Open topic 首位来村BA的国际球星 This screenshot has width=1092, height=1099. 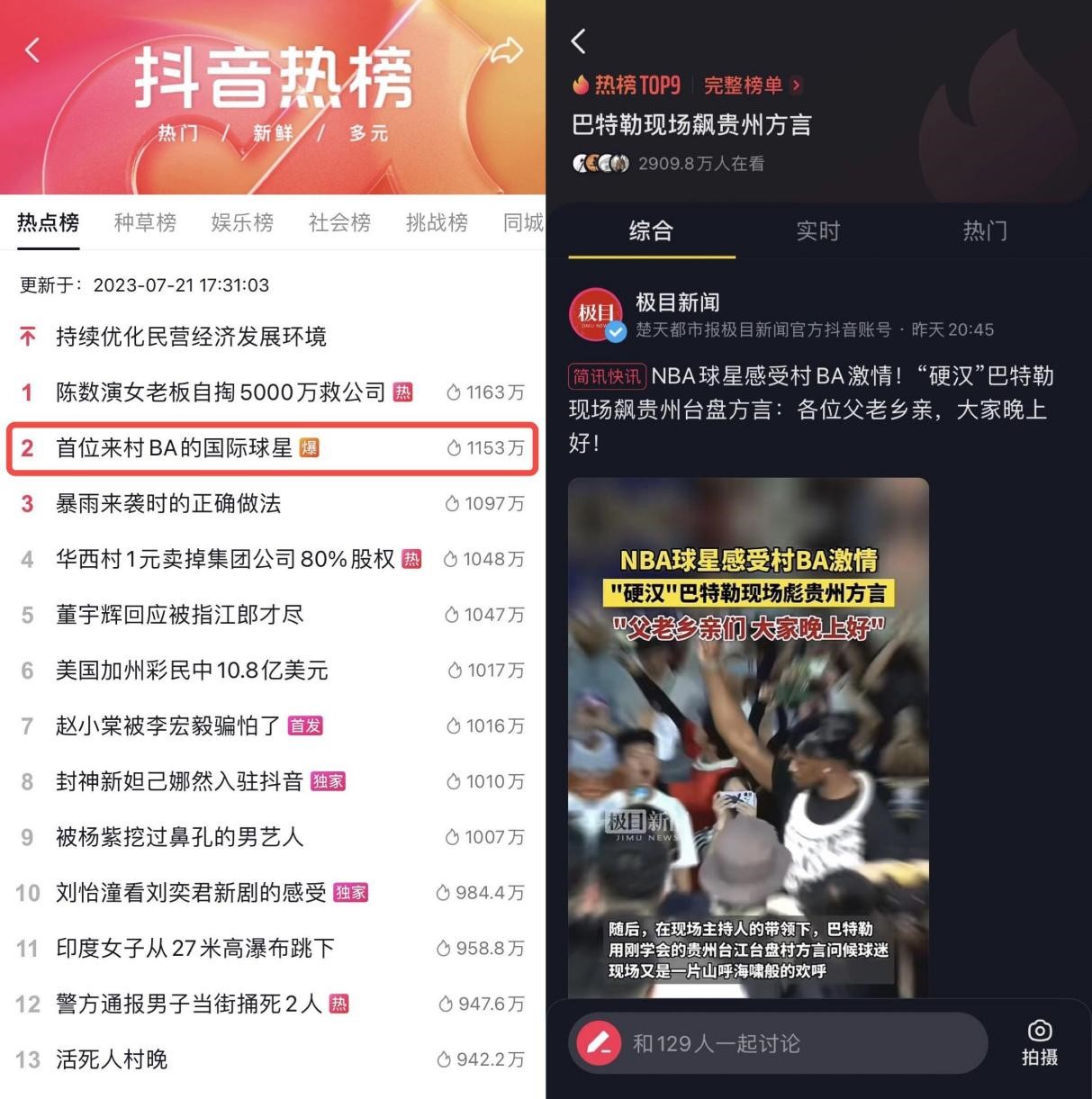(175, 448)
